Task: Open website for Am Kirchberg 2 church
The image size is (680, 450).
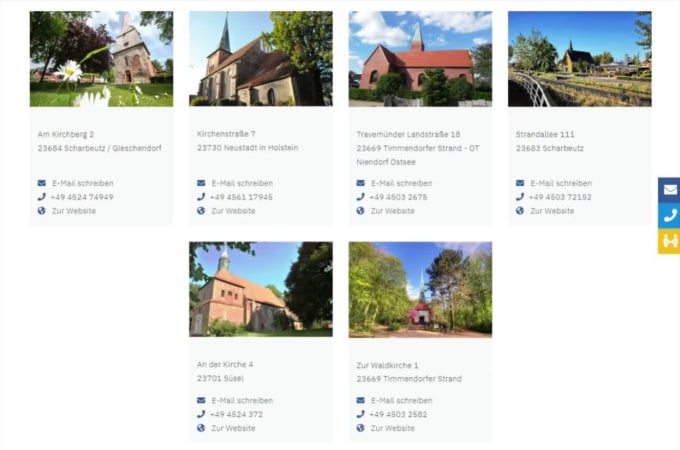Action: point(73,211)
